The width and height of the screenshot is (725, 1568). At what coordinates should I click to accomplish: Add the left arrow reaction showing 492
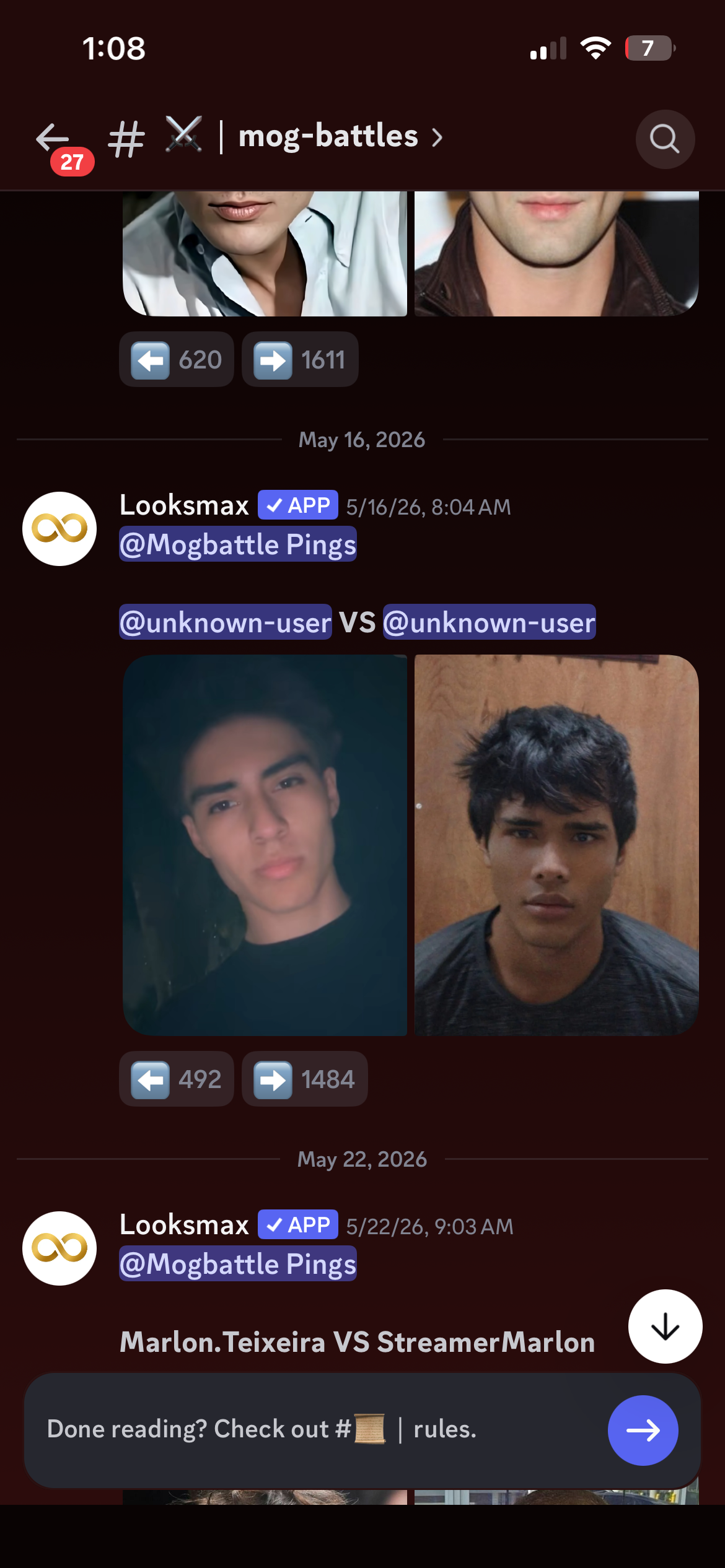(x=177, y=1079)
